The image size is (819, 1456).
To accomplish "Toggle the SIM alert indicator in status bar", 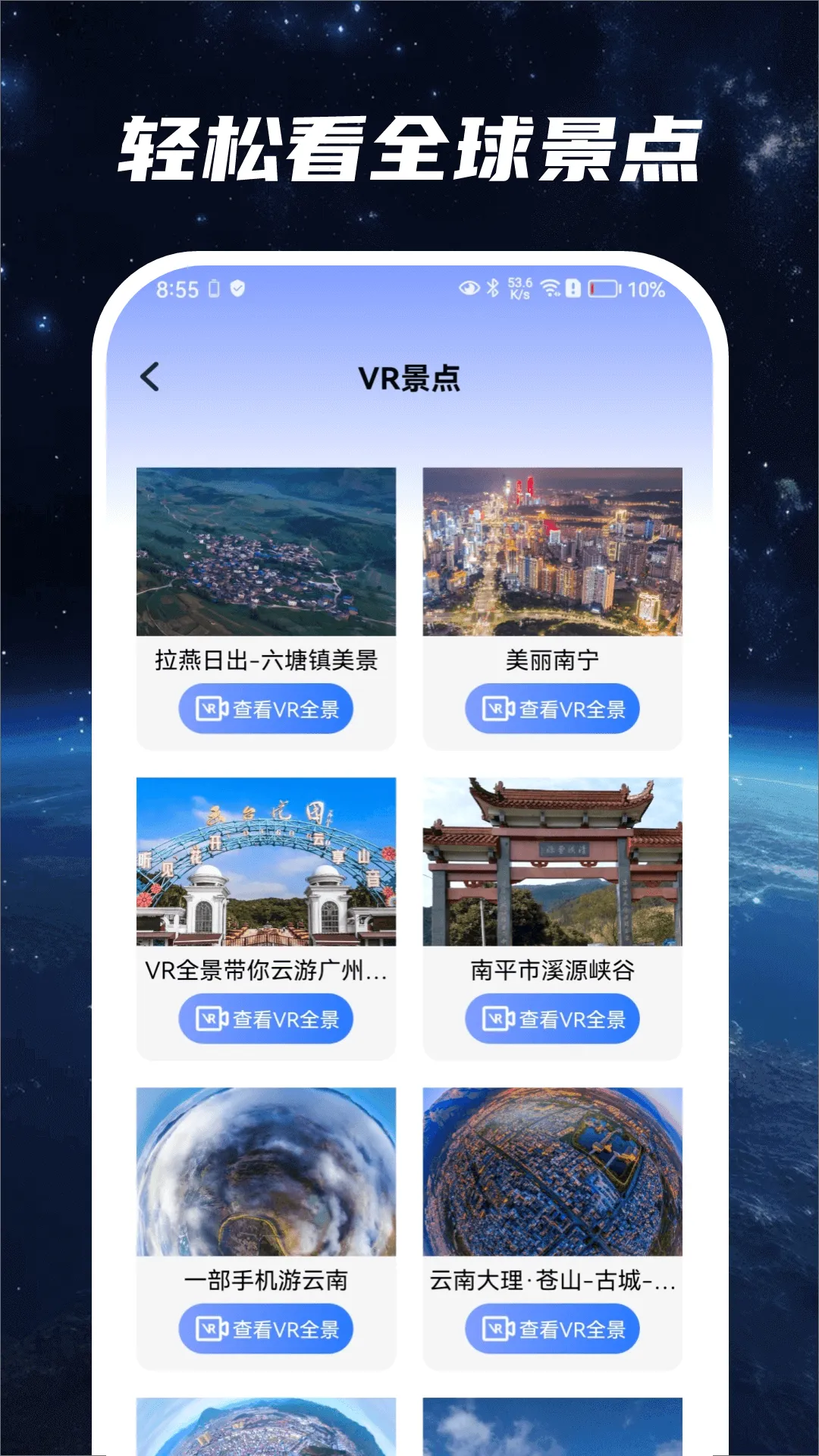I will [x=574, y=288].
